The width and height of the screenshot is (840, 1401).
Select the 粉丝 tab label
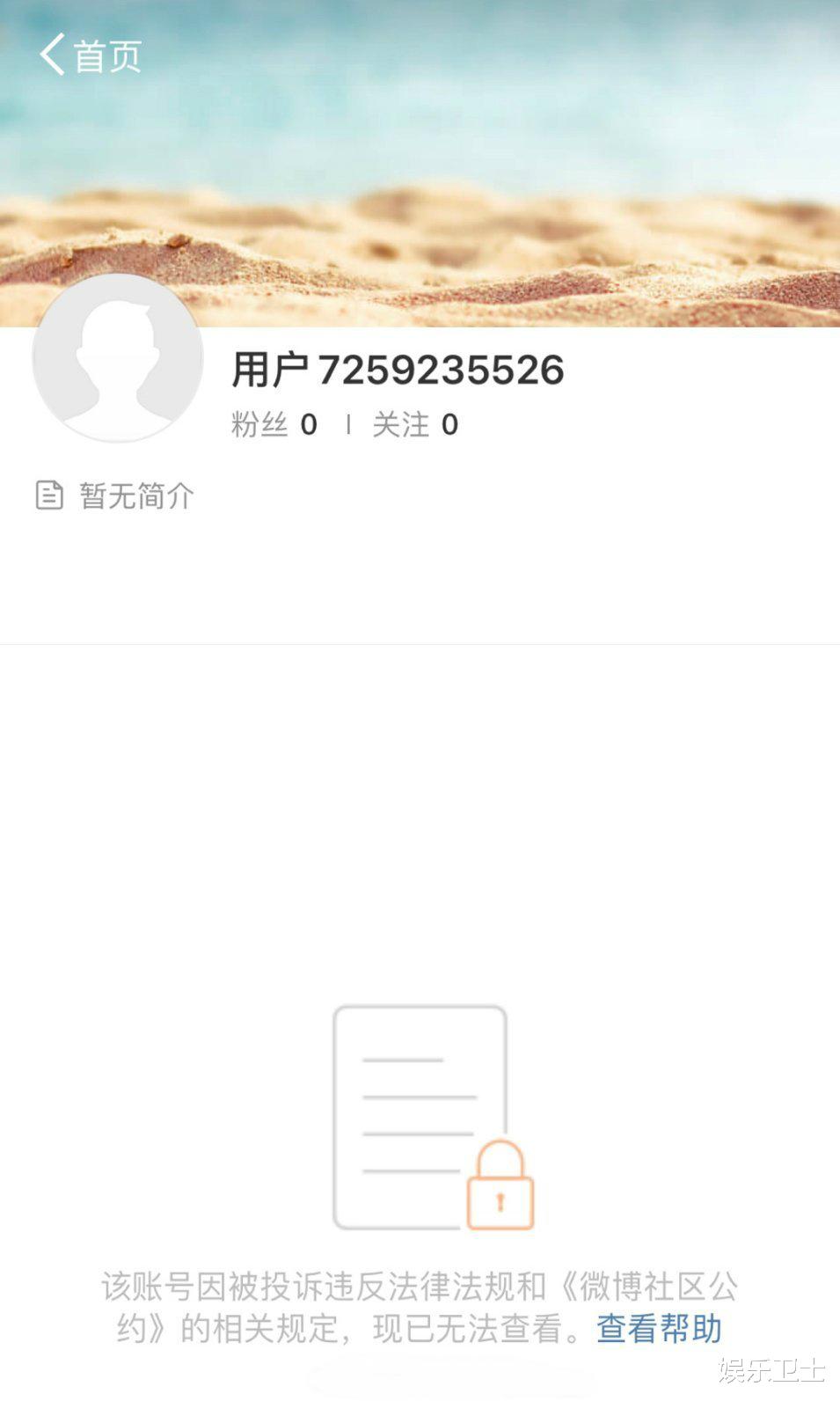261,423
